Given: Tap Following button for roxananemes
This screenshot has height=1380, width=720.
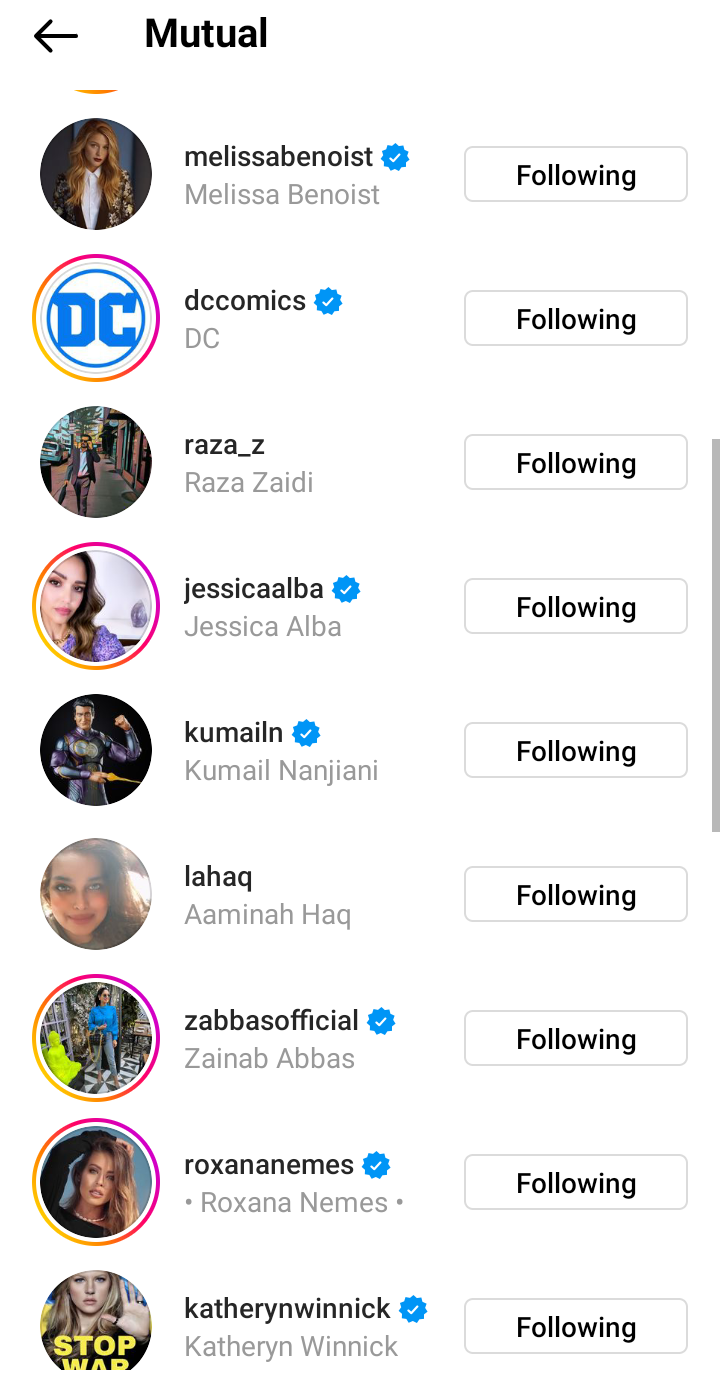Looking at the screenshot, I should point(575,1183).
